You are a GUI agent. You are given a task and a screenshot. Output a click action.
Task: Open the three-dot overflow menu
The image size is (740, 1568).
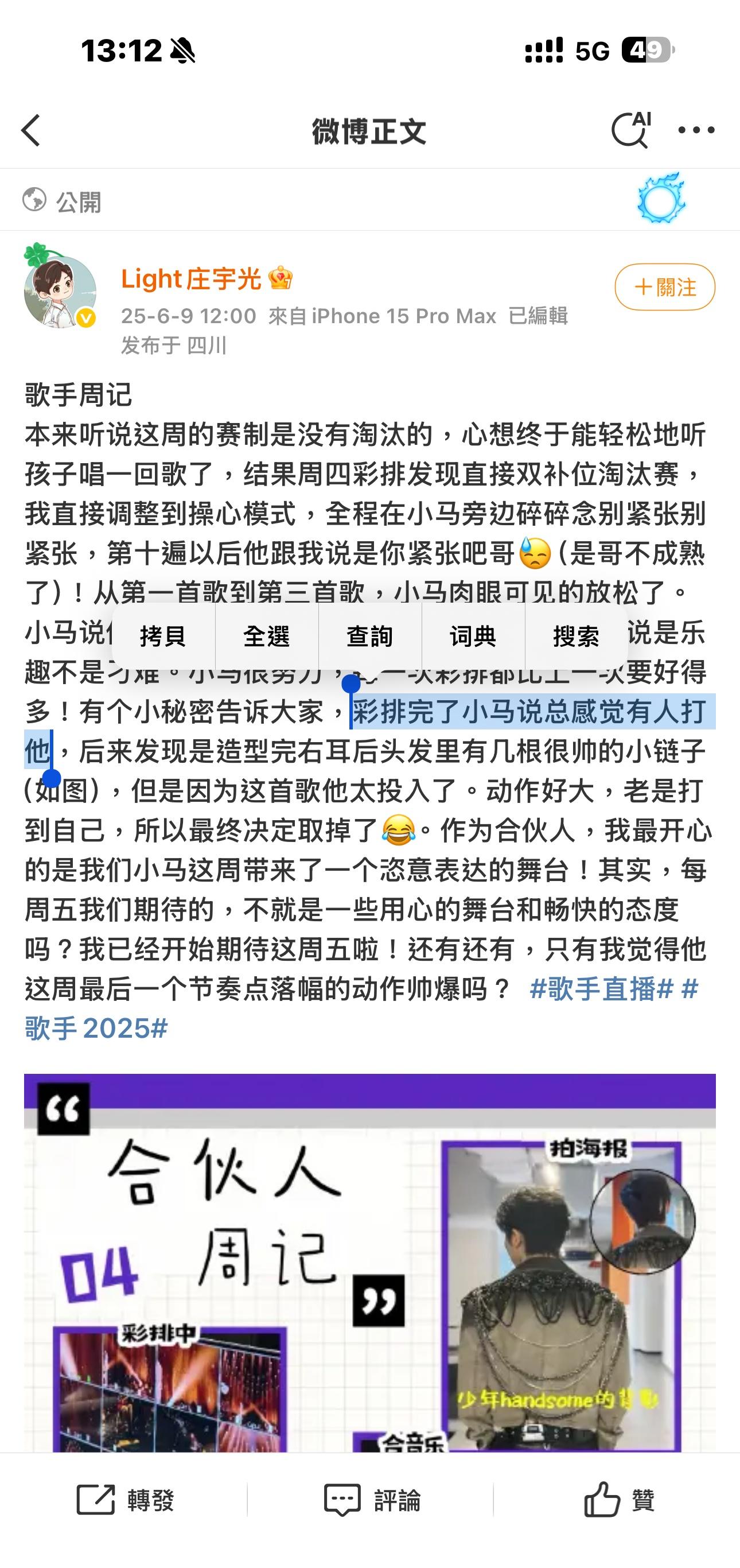pyautogui.click(x=696, y=130)
